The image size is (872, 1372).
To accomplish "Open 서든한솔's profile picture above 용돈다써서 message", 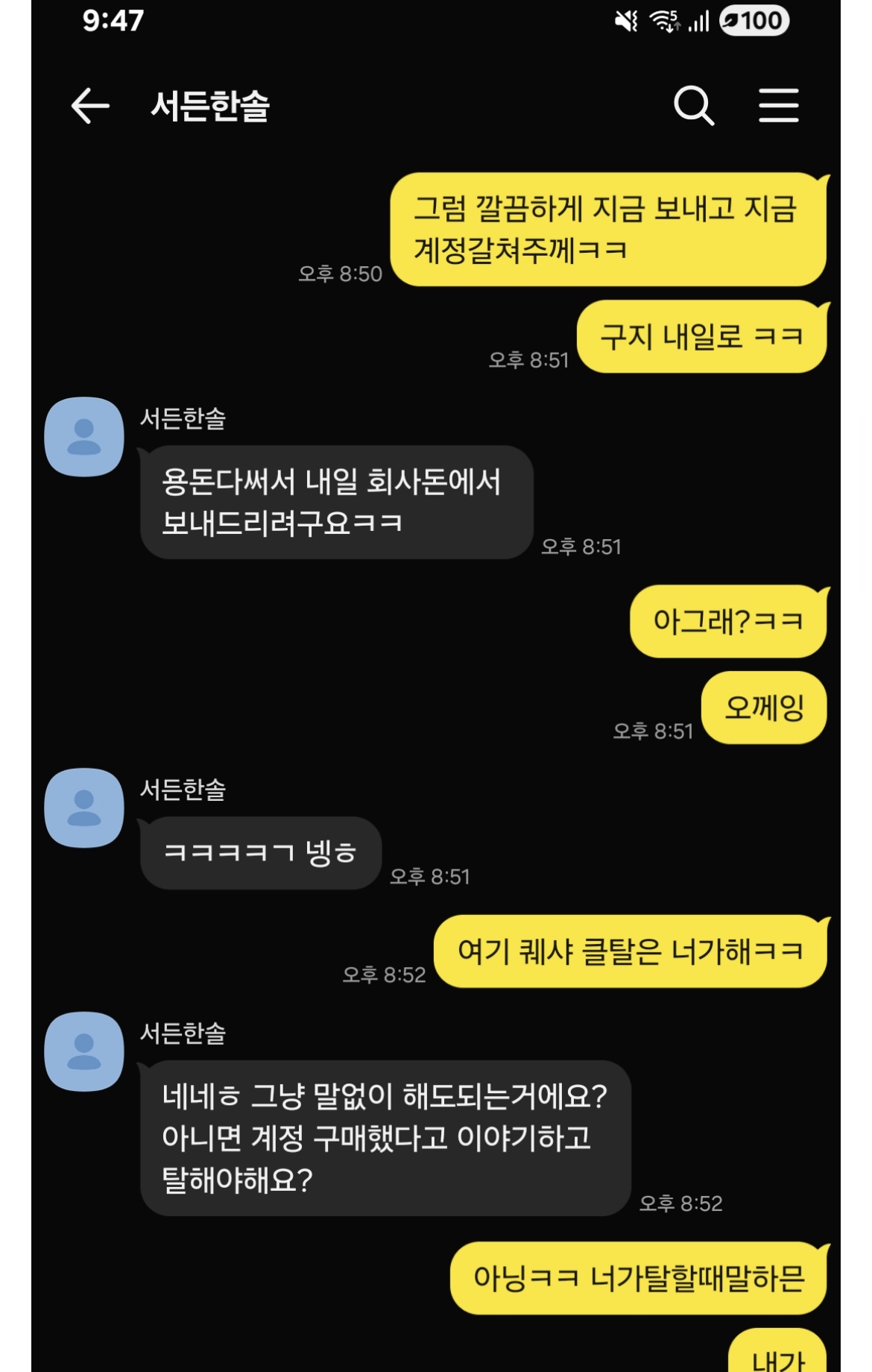I will (84, 437).
